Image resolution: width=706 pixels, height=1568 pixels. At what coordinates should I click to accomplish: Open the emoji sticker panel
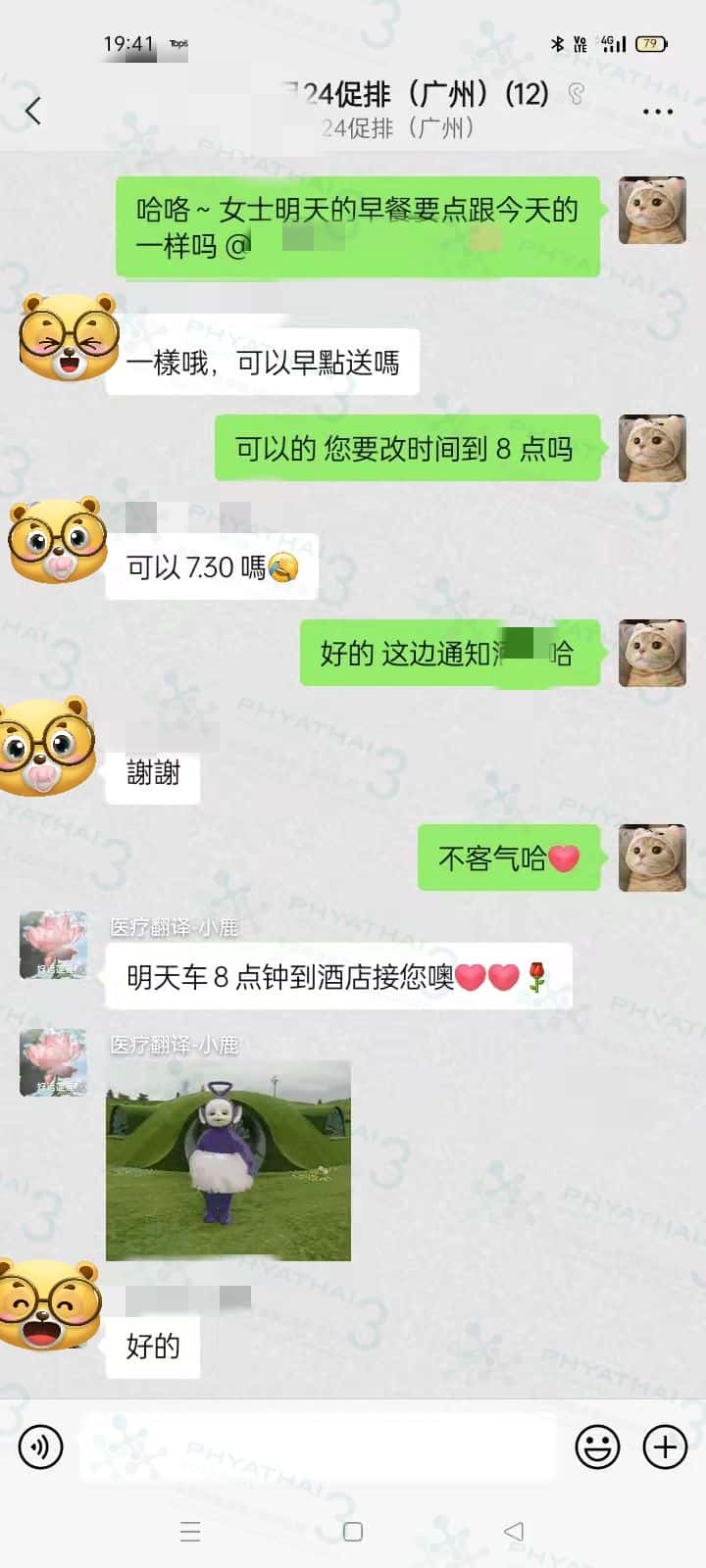(x=597, y=1446)
